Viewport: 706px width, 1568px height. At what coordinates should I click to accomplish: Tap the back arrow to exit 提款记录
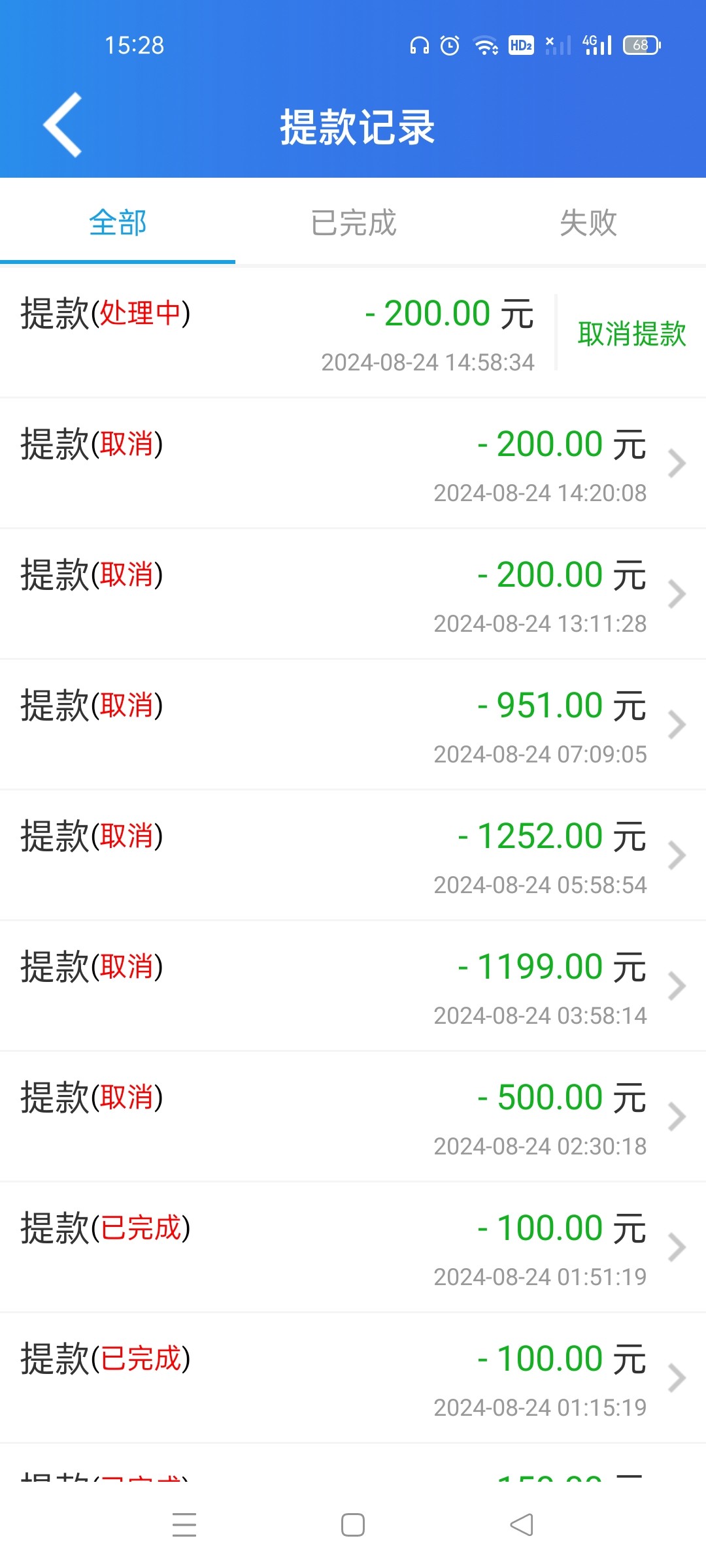coord(62,127)
